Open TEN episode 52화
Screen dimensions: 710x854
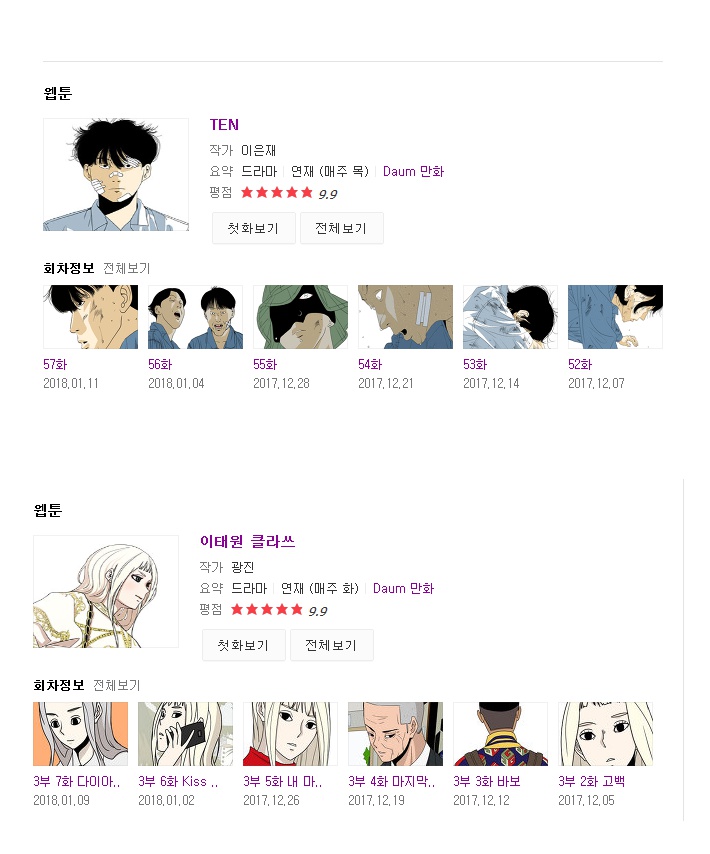(x=615, y=317)
